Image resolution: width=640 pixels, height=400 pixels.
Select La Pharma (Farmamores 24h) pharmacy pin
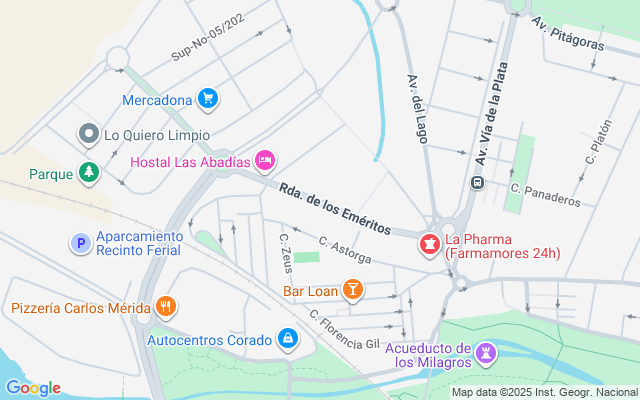429,244
